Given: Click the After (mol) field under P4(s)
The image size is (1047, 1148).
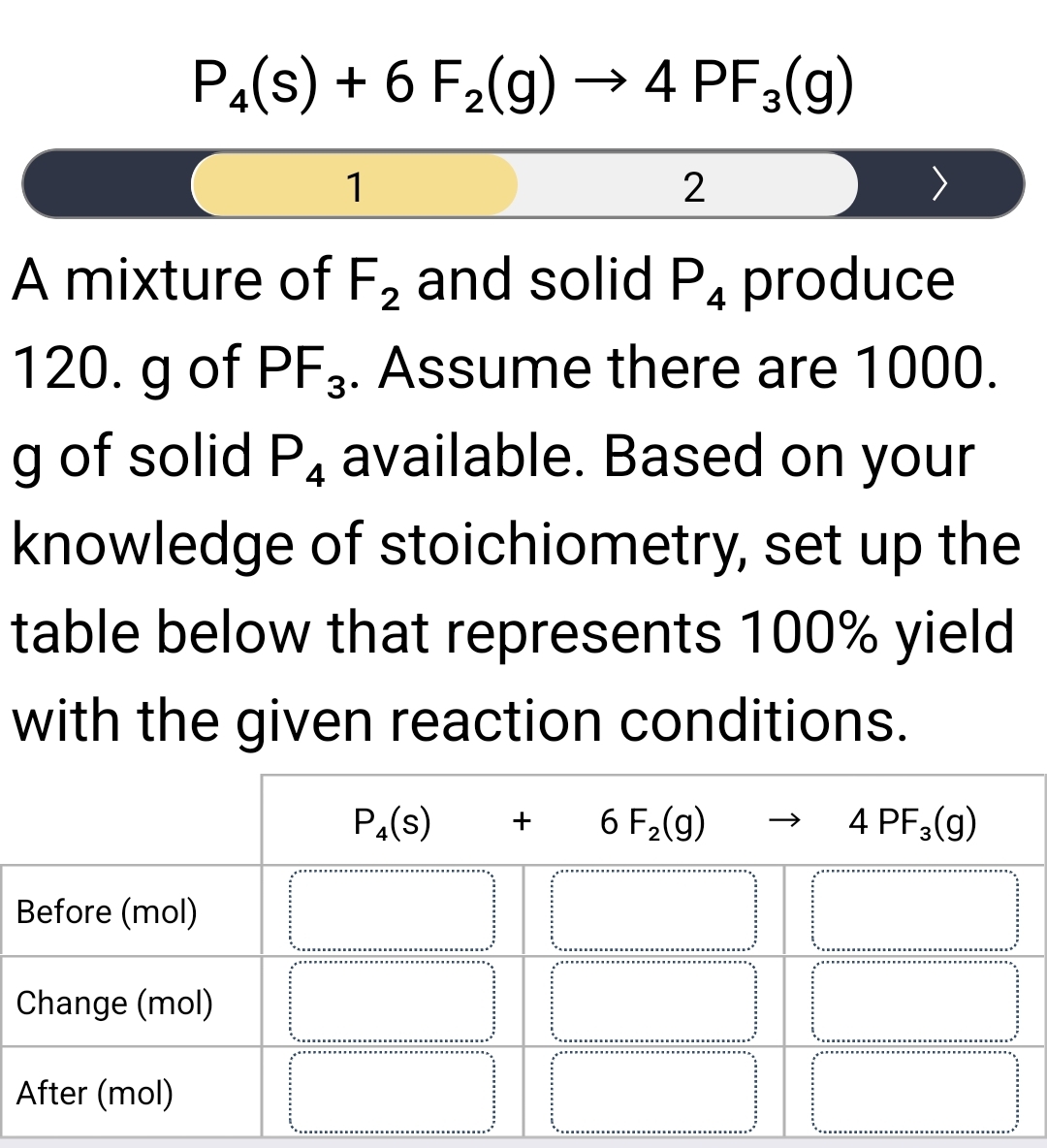Looking at the screenshot, I should click(394, 1092).
